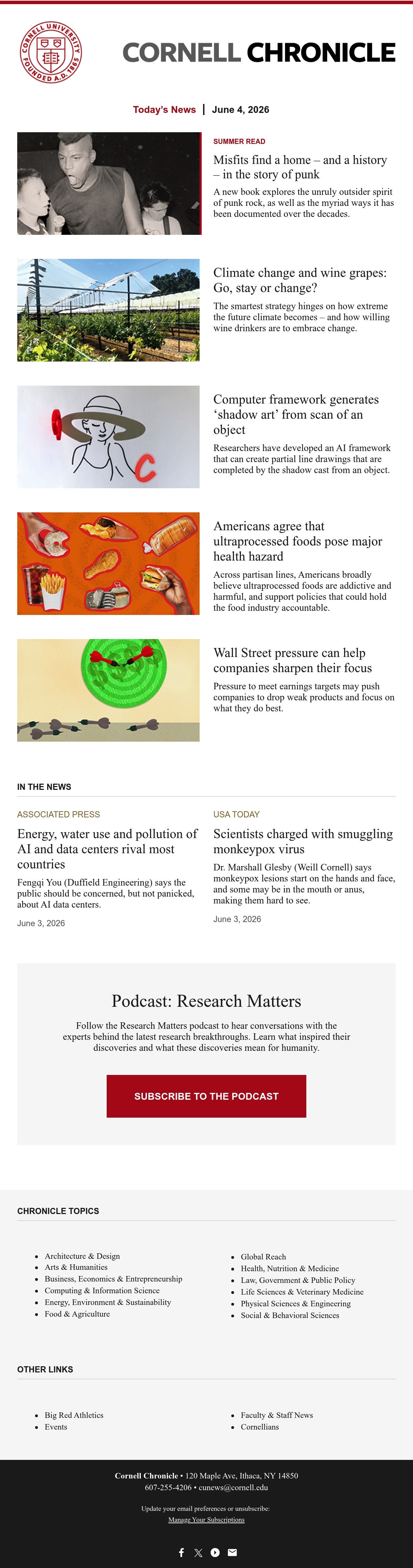This screenshot has height=1568, width=413.
Task: Open the Food & Agriculture topic
Action: click(x=77, y=1314)
